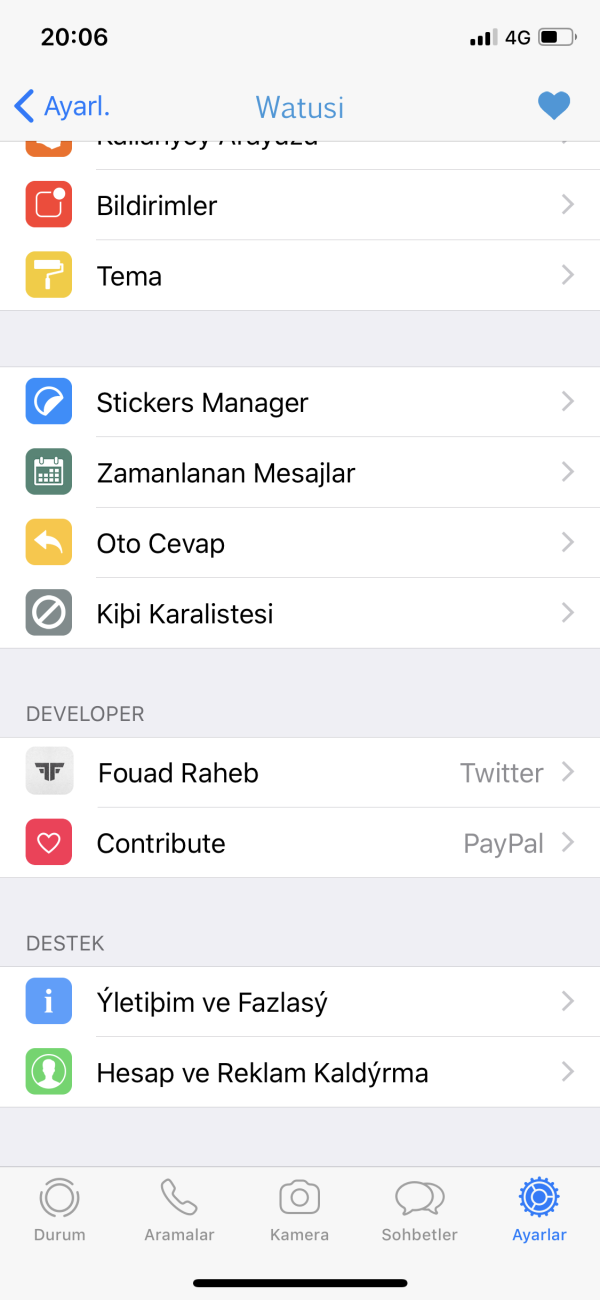Open Bildirimler settings
600x1300 pixels.
[300, 206]
